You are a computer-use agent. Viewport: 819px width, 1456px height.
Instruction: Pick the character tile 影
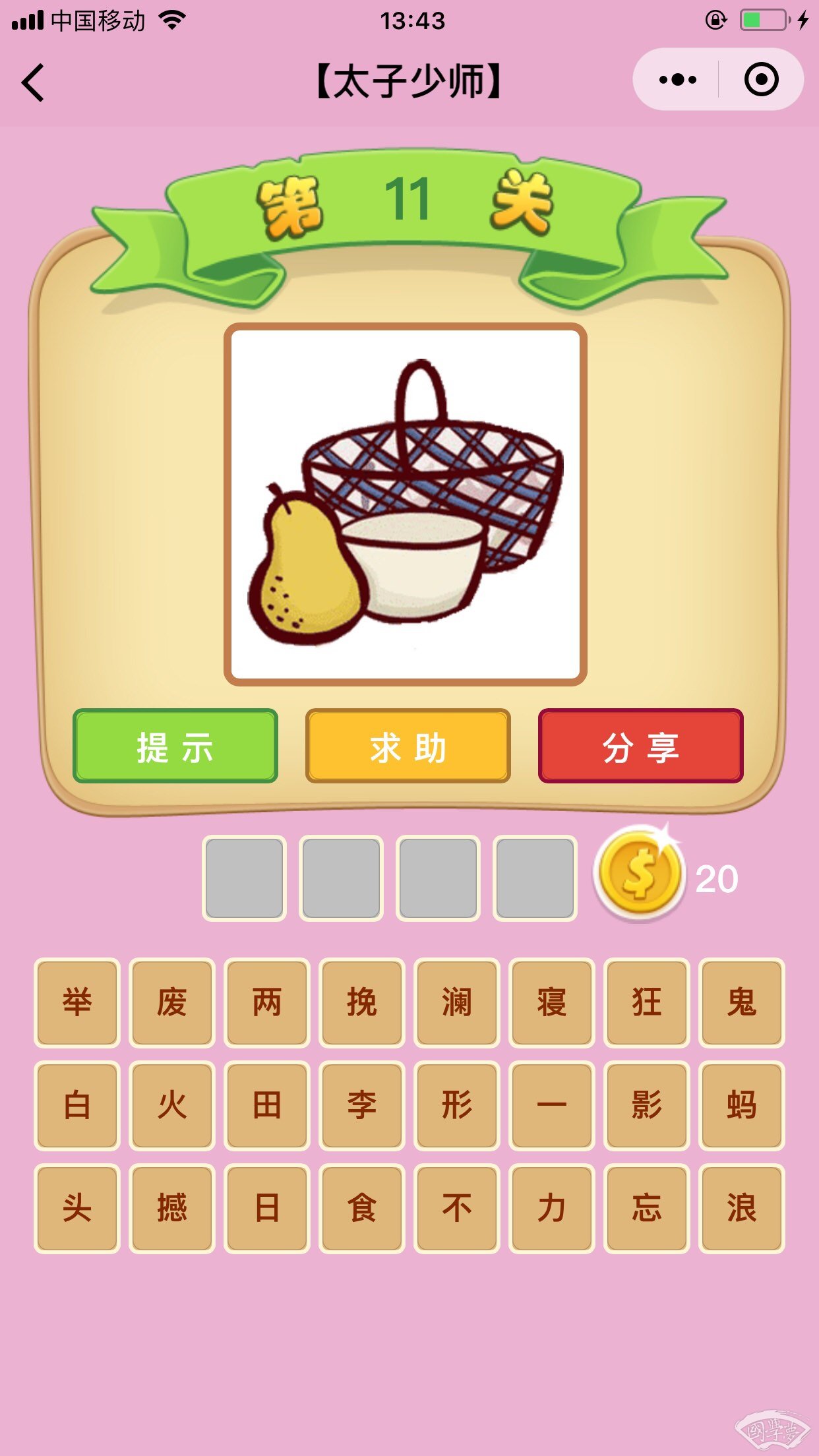coord(647,1105)
